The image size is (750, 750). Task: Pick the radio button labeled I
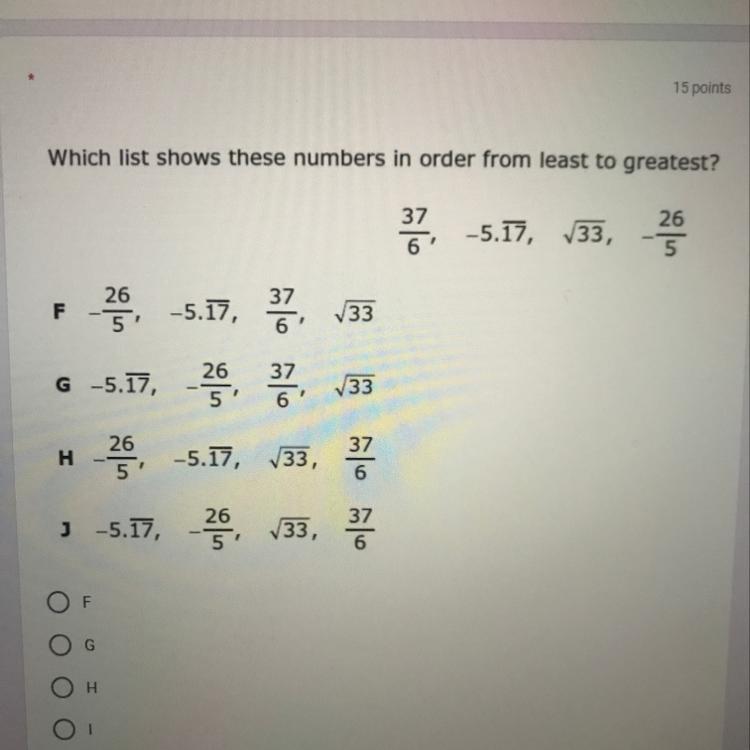[x=64, y=729]
